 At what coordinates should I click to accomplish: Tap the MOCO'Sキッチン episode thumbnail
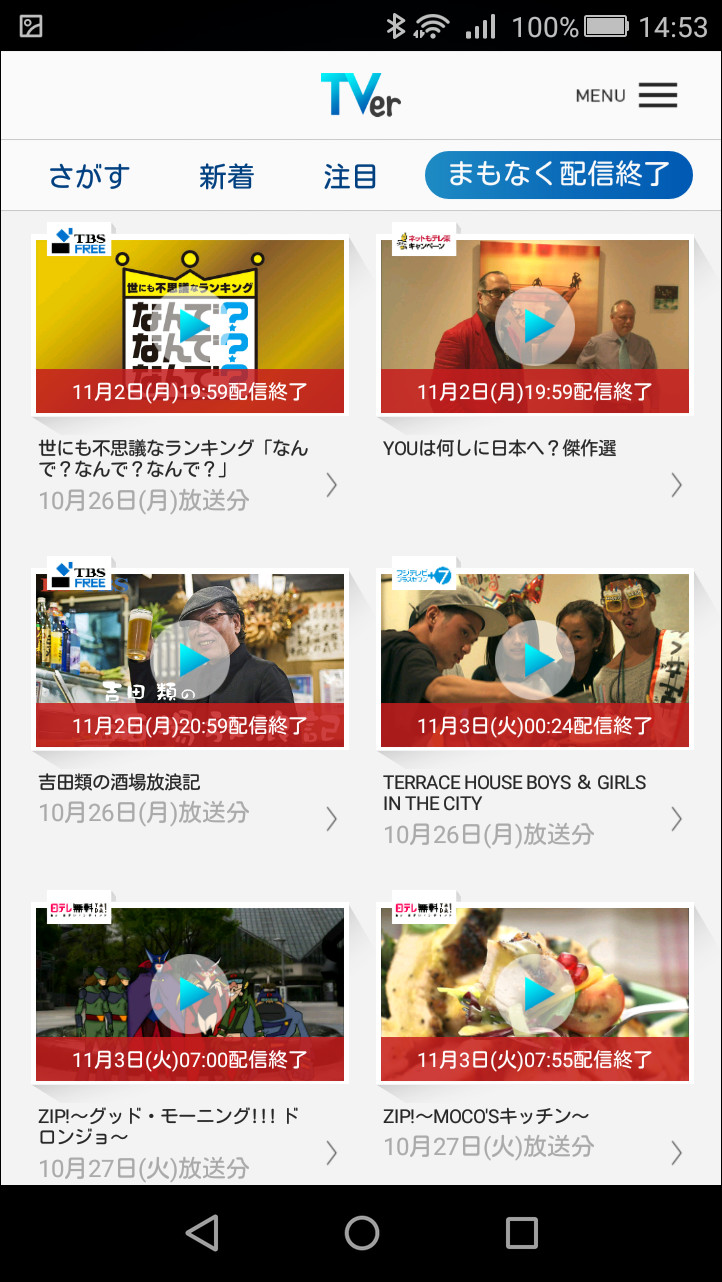[x=533, y=993]
